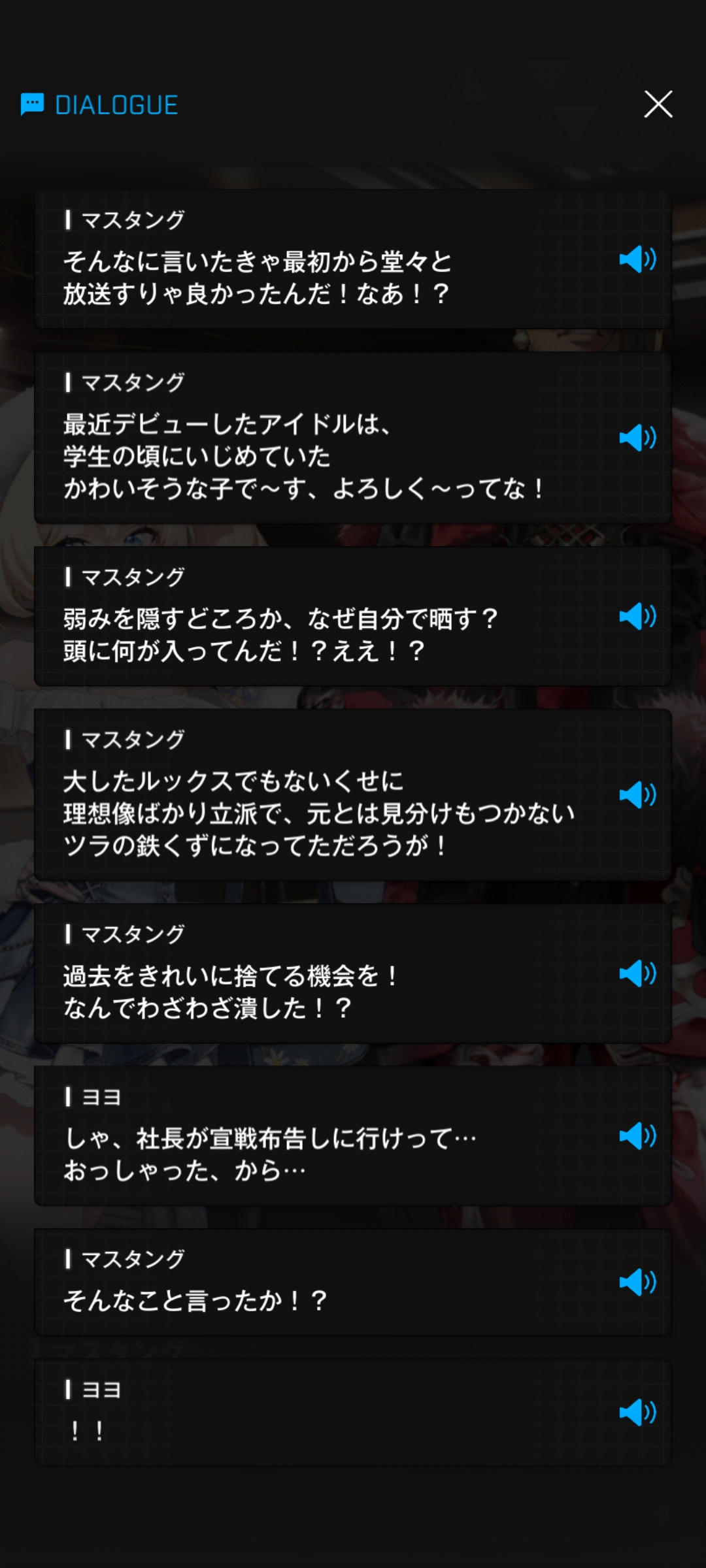Screen dimensions: 706x1568
Task: Close the DIALOGUE log panel
Action: (658, 105)
